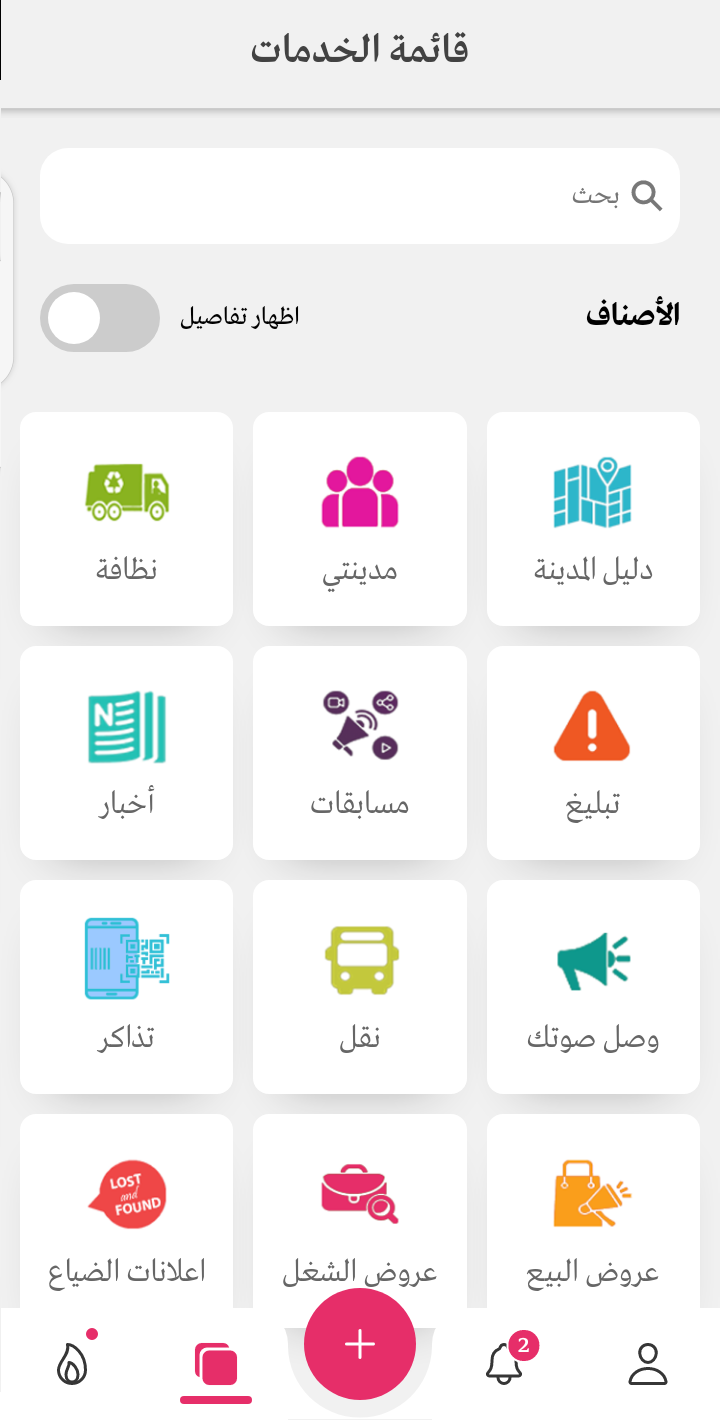Tap the pink plus add button
Viewport: 720px width, 1420px height.
(x=360, y=1344)
